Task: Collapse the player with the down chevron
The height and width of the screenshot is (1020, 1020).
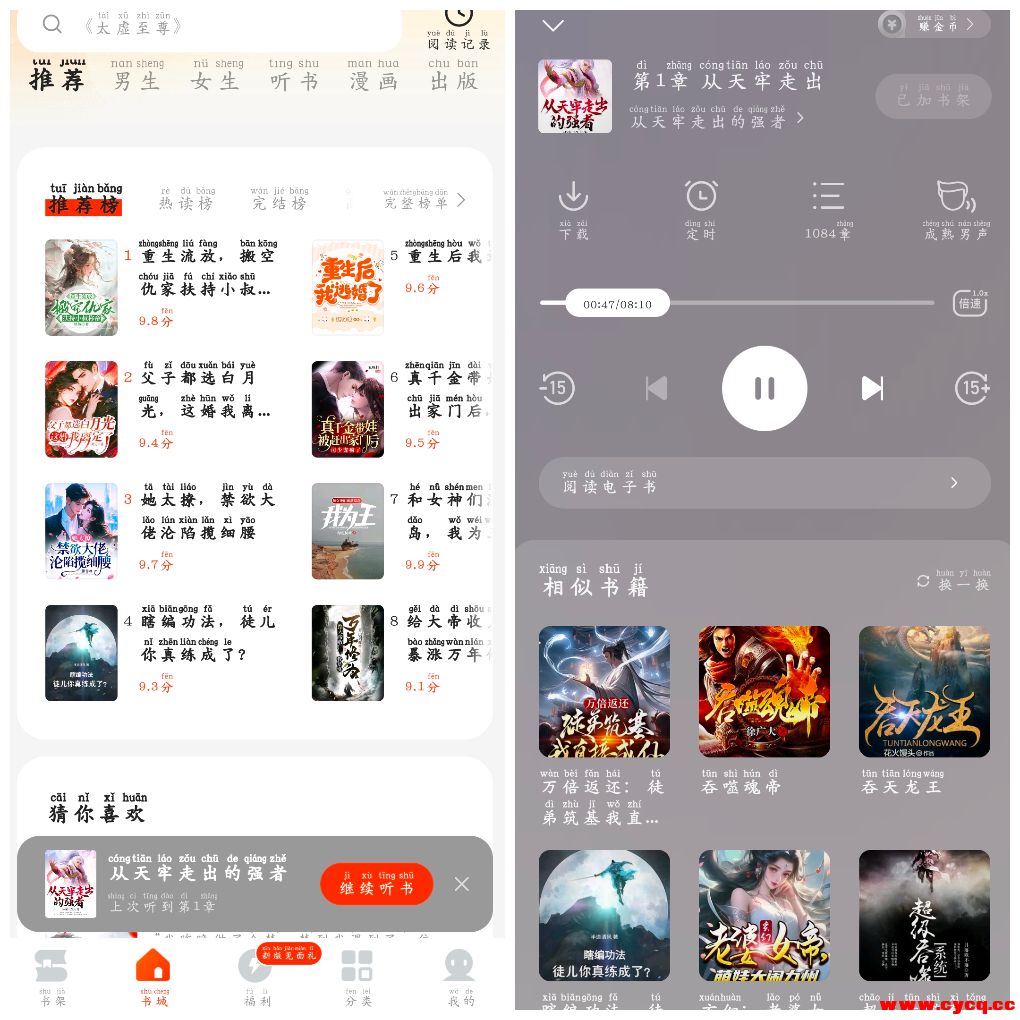Action: pyautogui.click(x=553, y=25)
